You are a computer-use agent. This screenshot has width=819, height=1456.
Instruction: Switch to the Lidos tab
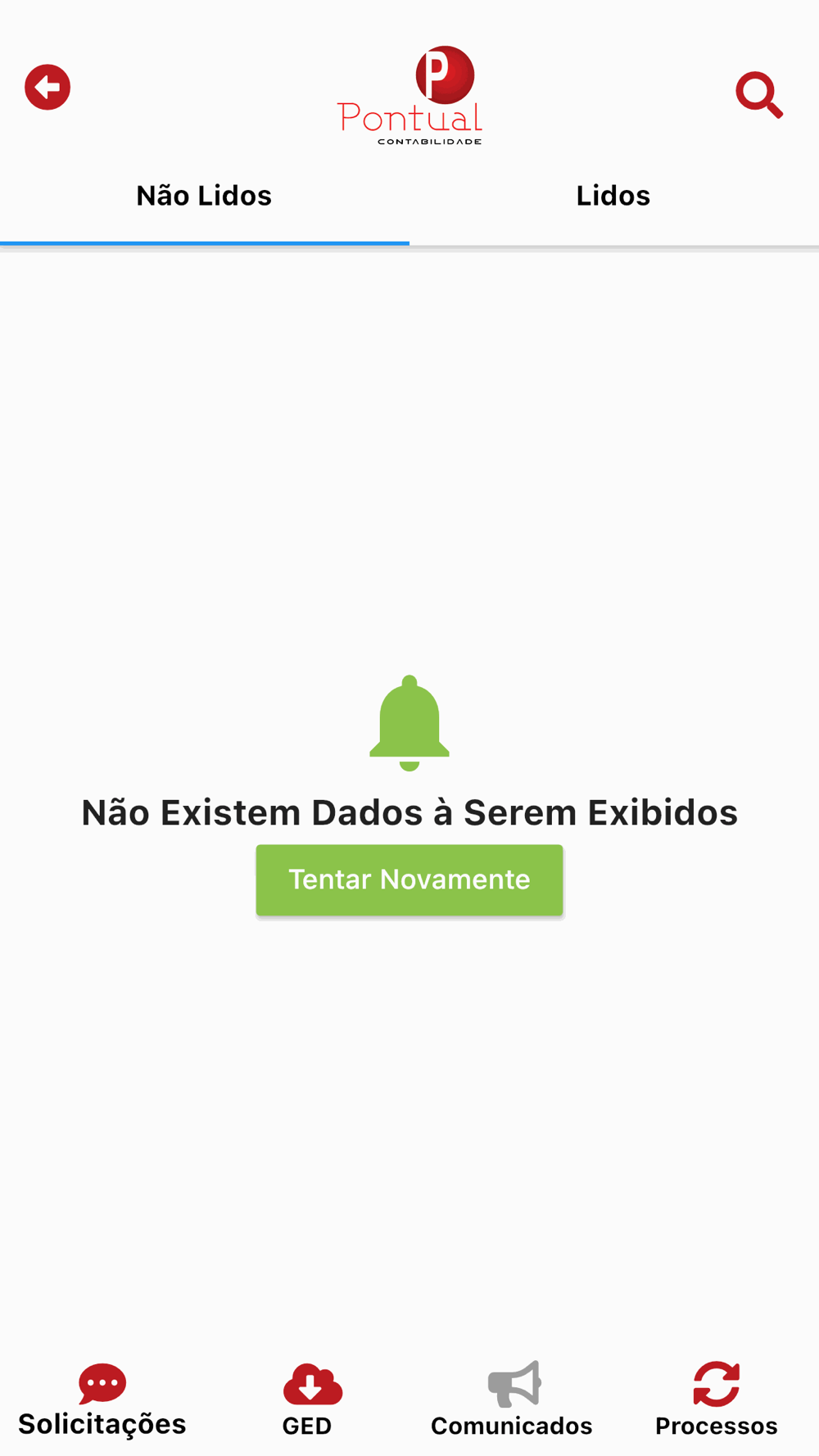[613, 196]
